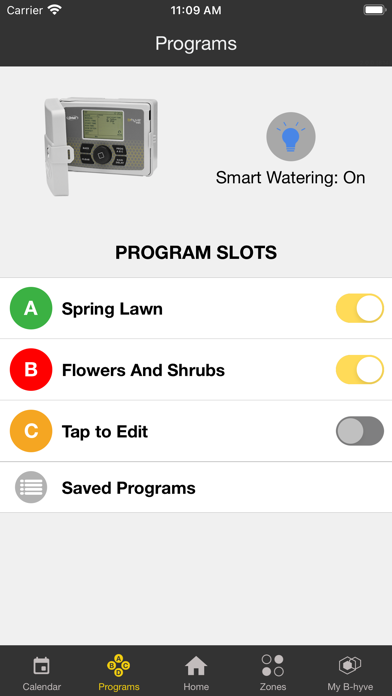The image size is (392, 696).
Task: Switch to the Calendar tab
Action: pos(42,672)
